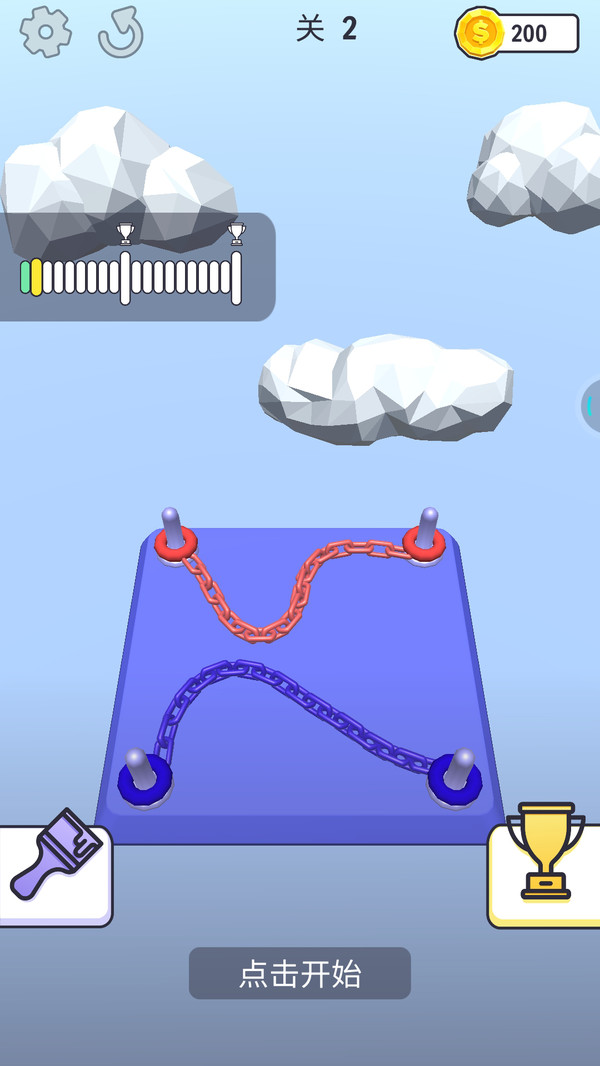Viewport: 600px width, 1066px height.
Task: Tap the 点击开始 start button
Action: (300, 973)
